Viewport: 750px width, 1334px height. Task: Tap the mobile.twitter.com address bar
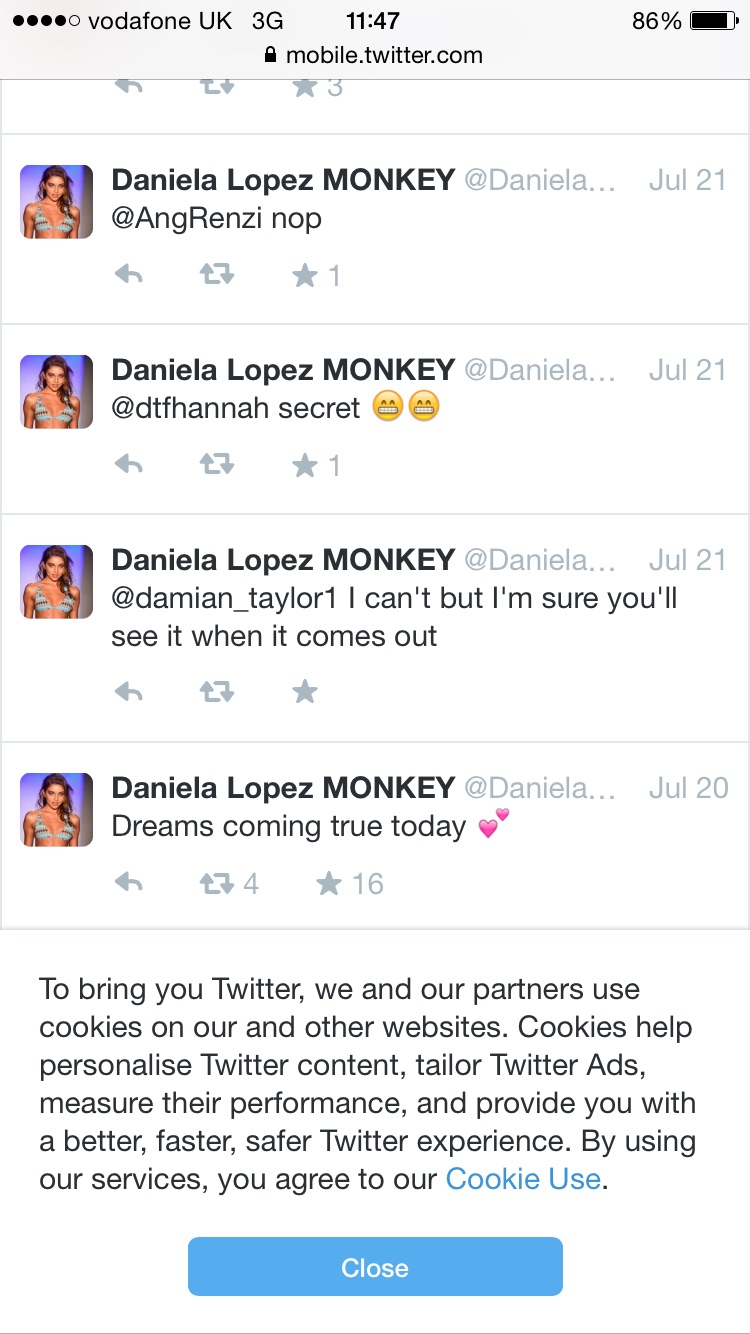[x=375, y=55]
